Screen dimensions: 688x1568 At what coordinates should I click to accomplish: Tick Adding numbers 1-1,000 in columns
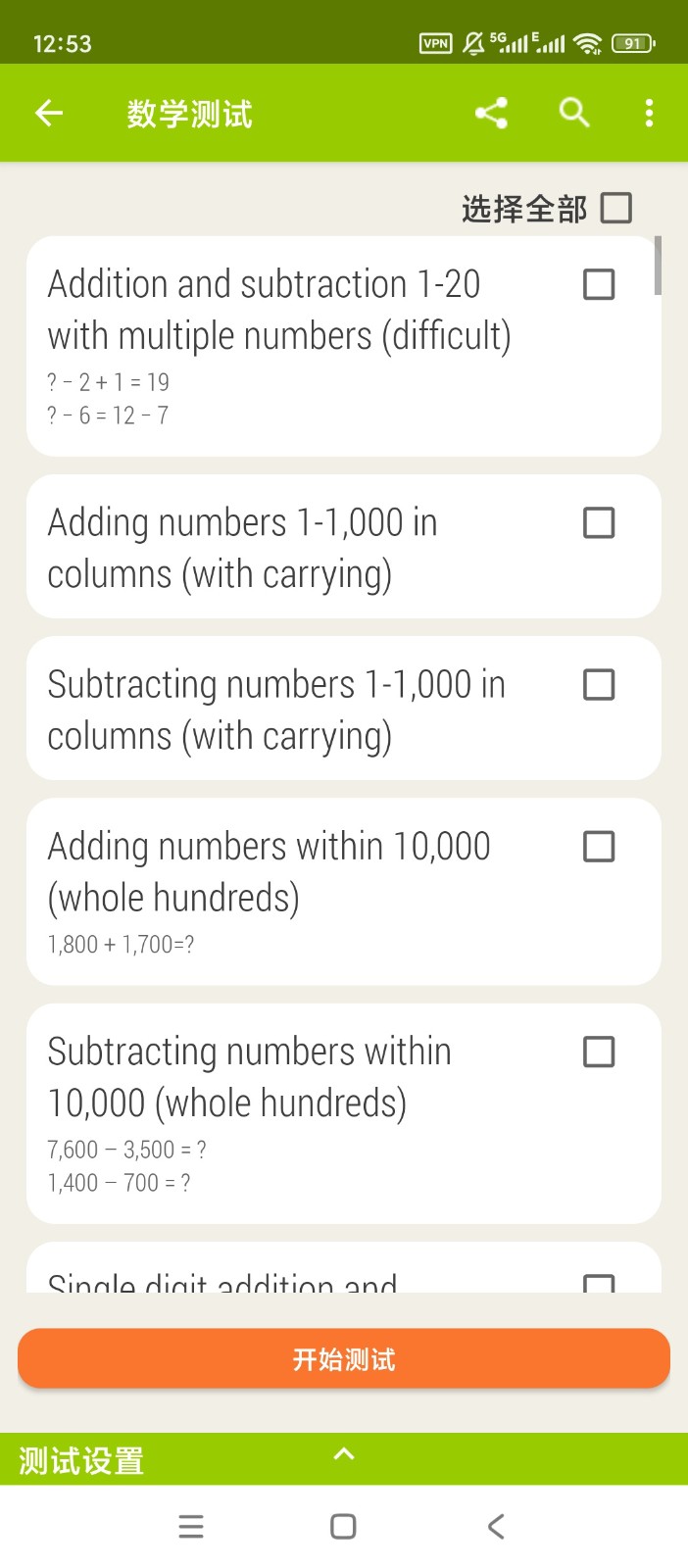point(599,523)
